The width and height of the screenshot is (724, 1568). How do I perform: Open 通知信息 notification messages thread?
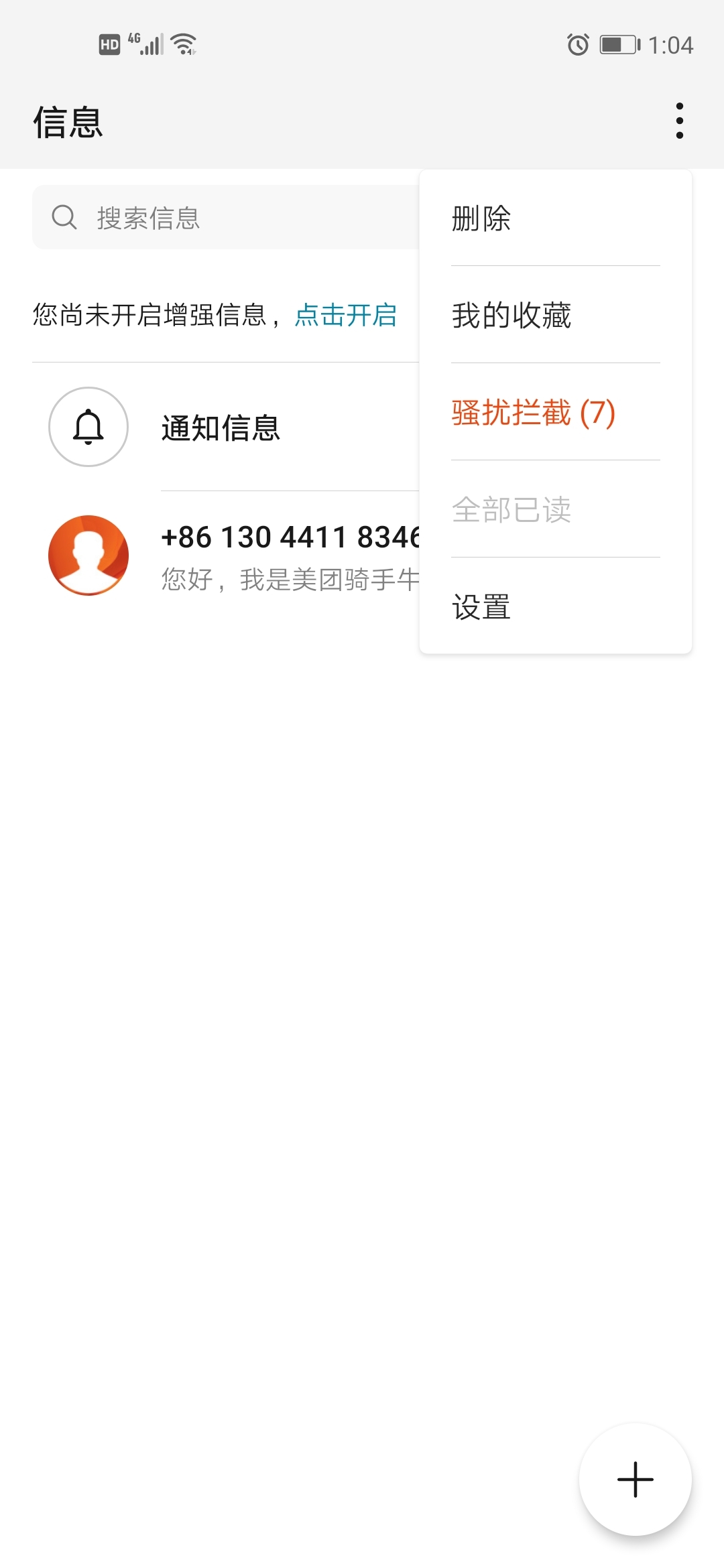221,429
